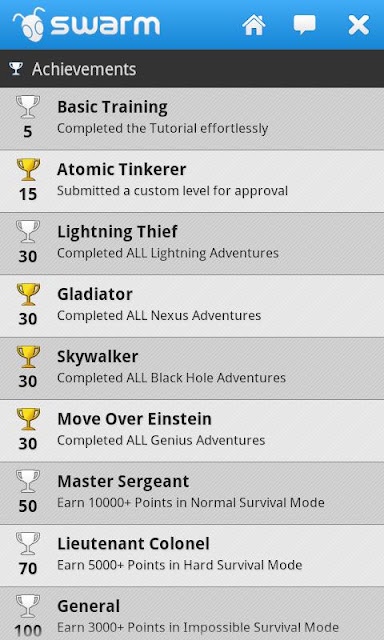This screenshot has width=384, height=640.
Task: Go to the Swarm home screen
Action: click(253, 25)
